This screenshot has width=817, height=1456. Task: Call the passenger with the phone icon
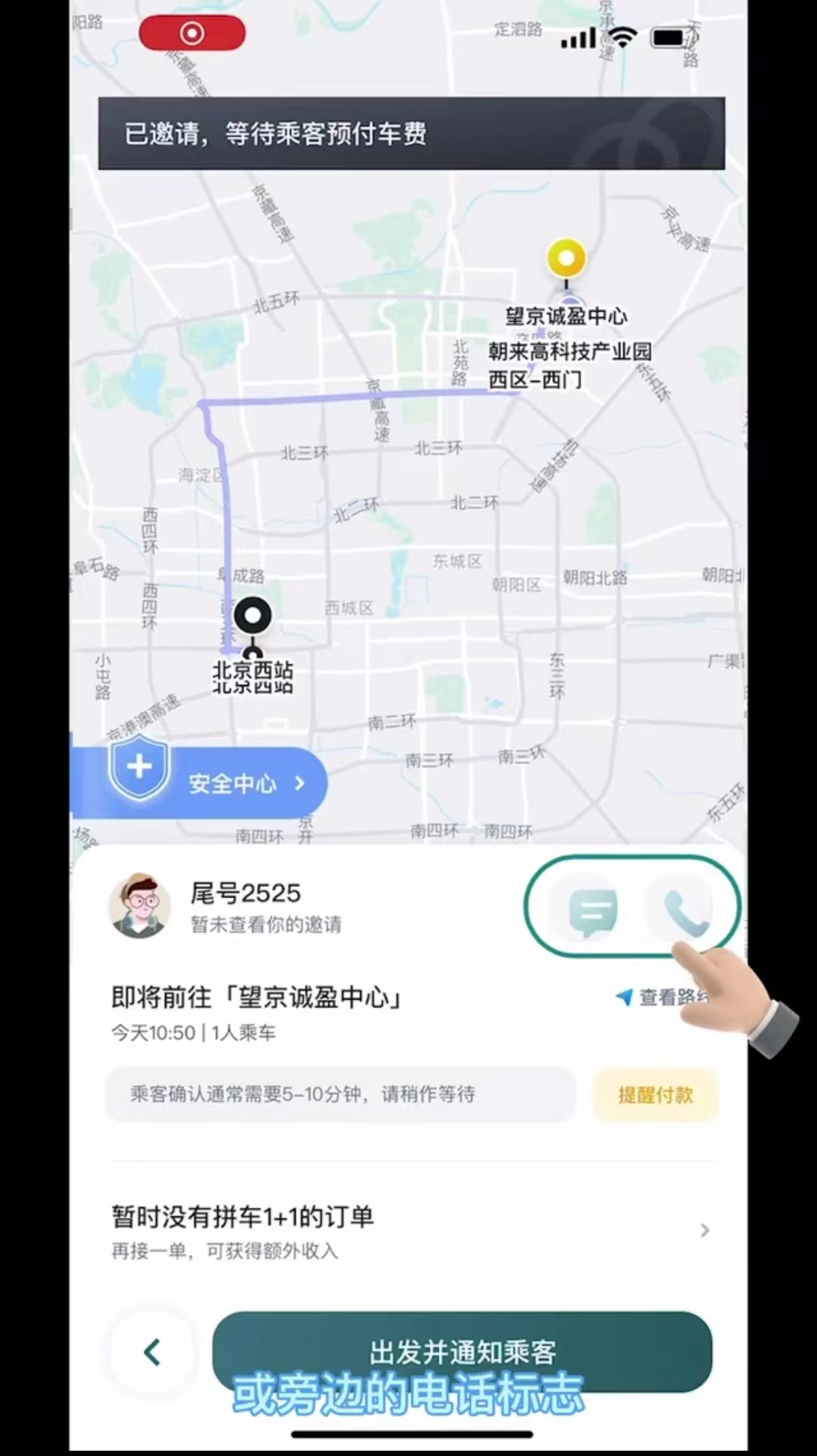[680, 909]
